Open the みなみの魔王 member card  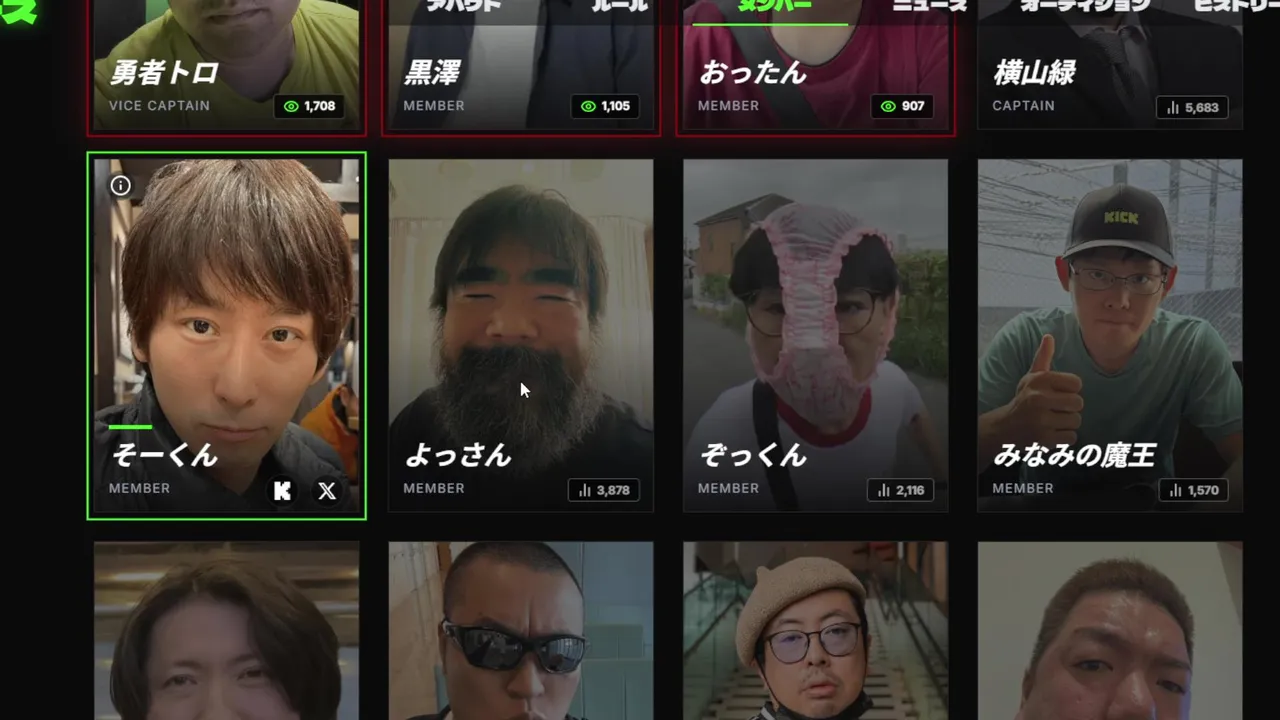[1110, 335]
